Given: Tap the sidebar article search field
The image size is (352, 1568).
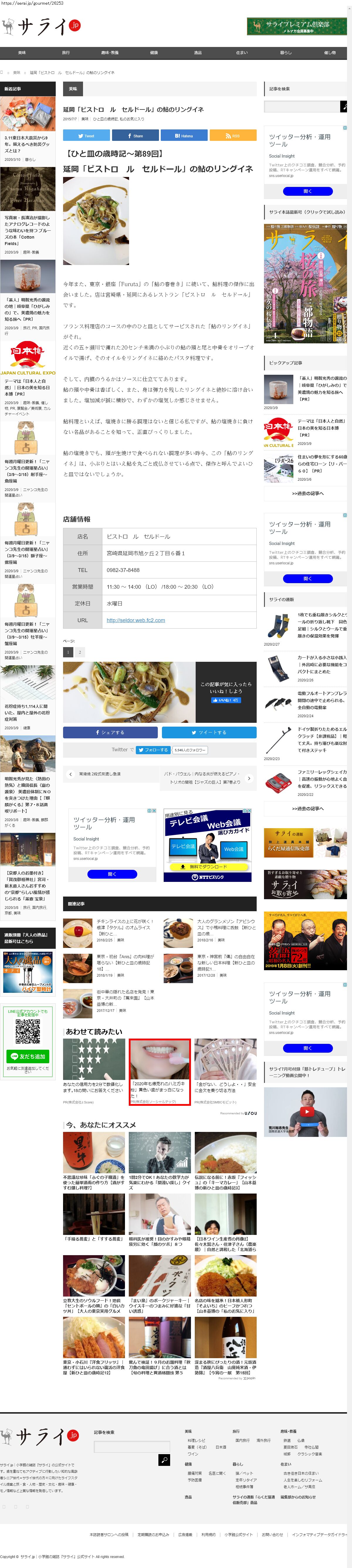Looking at the screenshot, I should 302,107.
